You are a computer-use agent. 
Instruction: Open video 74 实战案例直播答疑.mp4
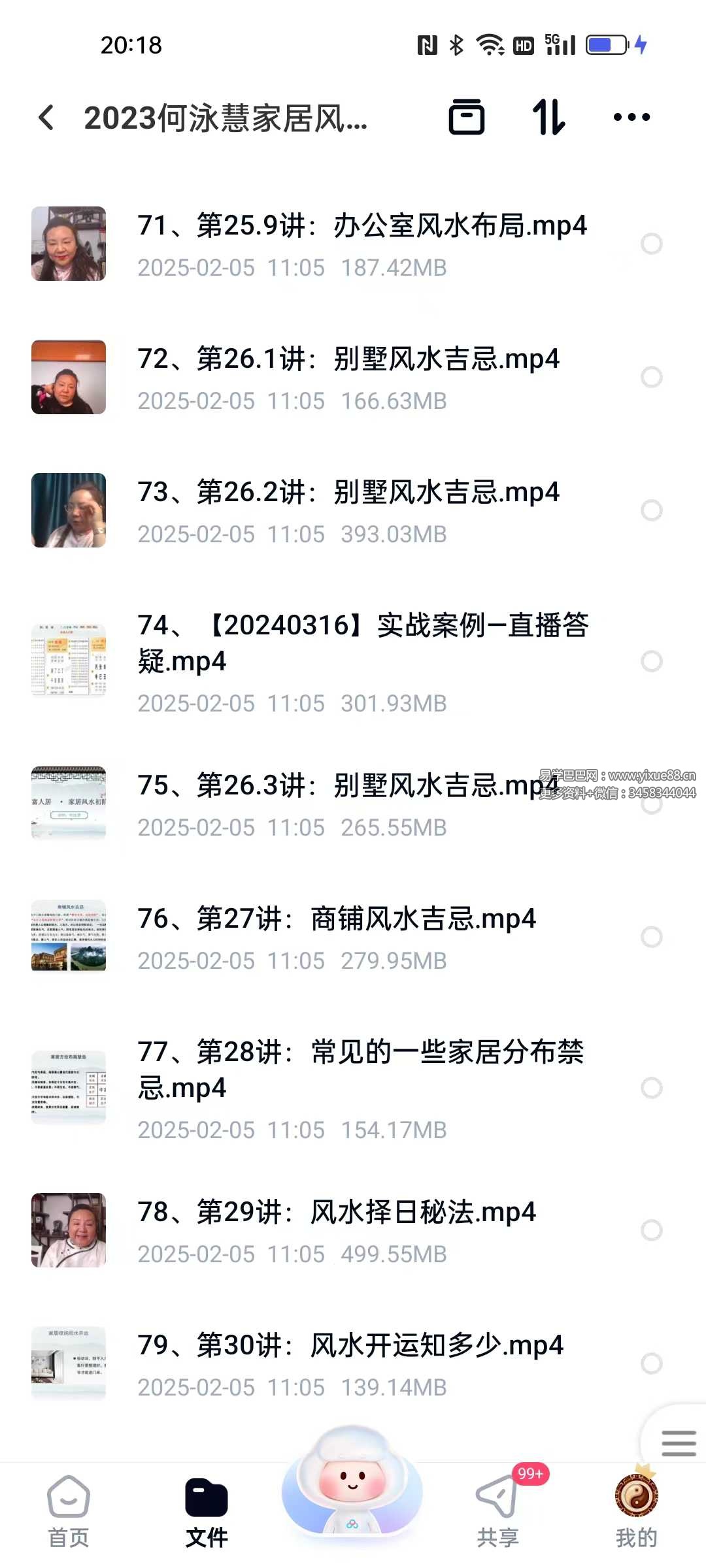tap(353, 662)
